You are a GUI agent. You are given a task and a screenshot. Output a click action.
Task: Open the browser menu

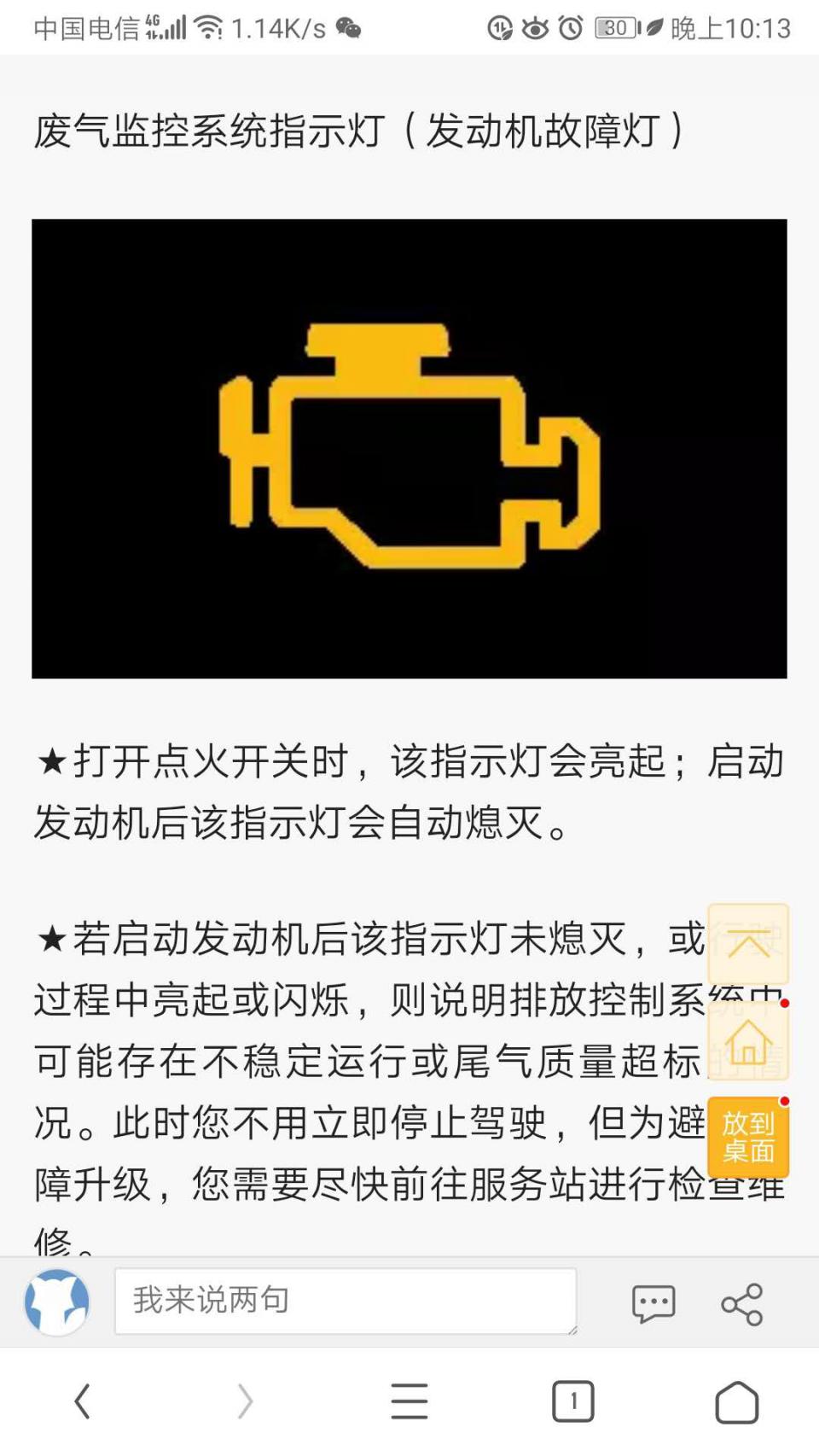coord(409,1401)
